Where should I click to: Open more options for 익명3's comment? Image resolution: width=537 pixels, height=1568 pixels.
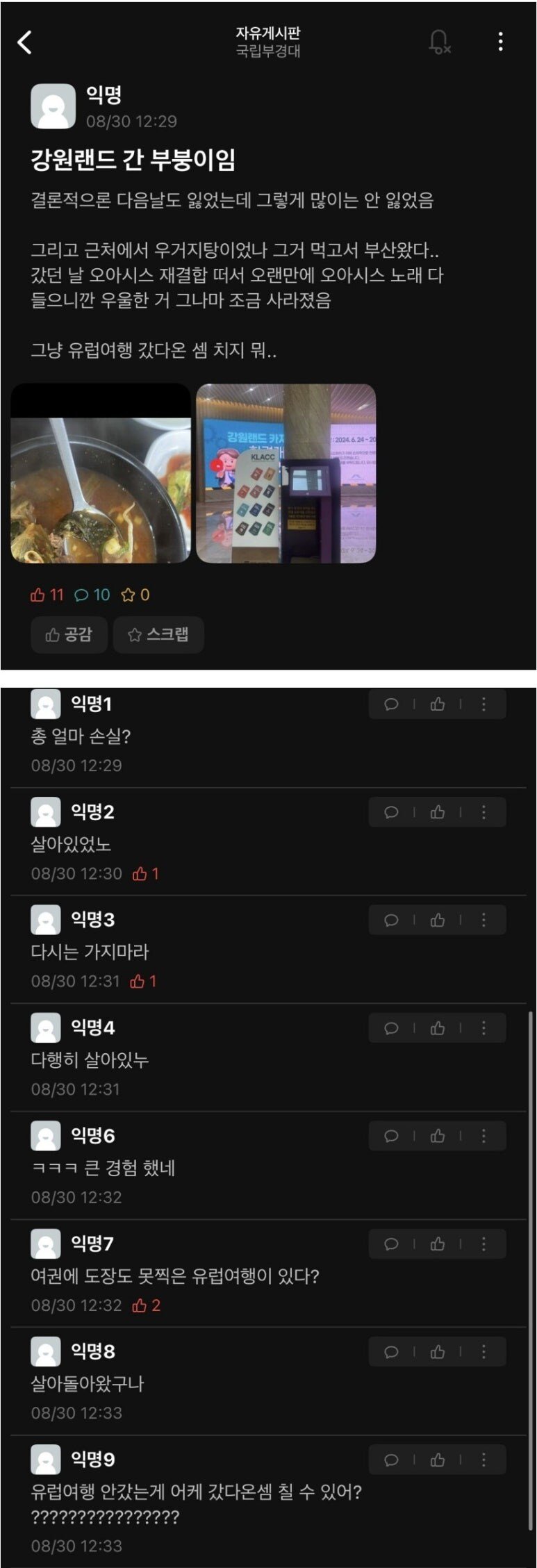coord(484,920)
